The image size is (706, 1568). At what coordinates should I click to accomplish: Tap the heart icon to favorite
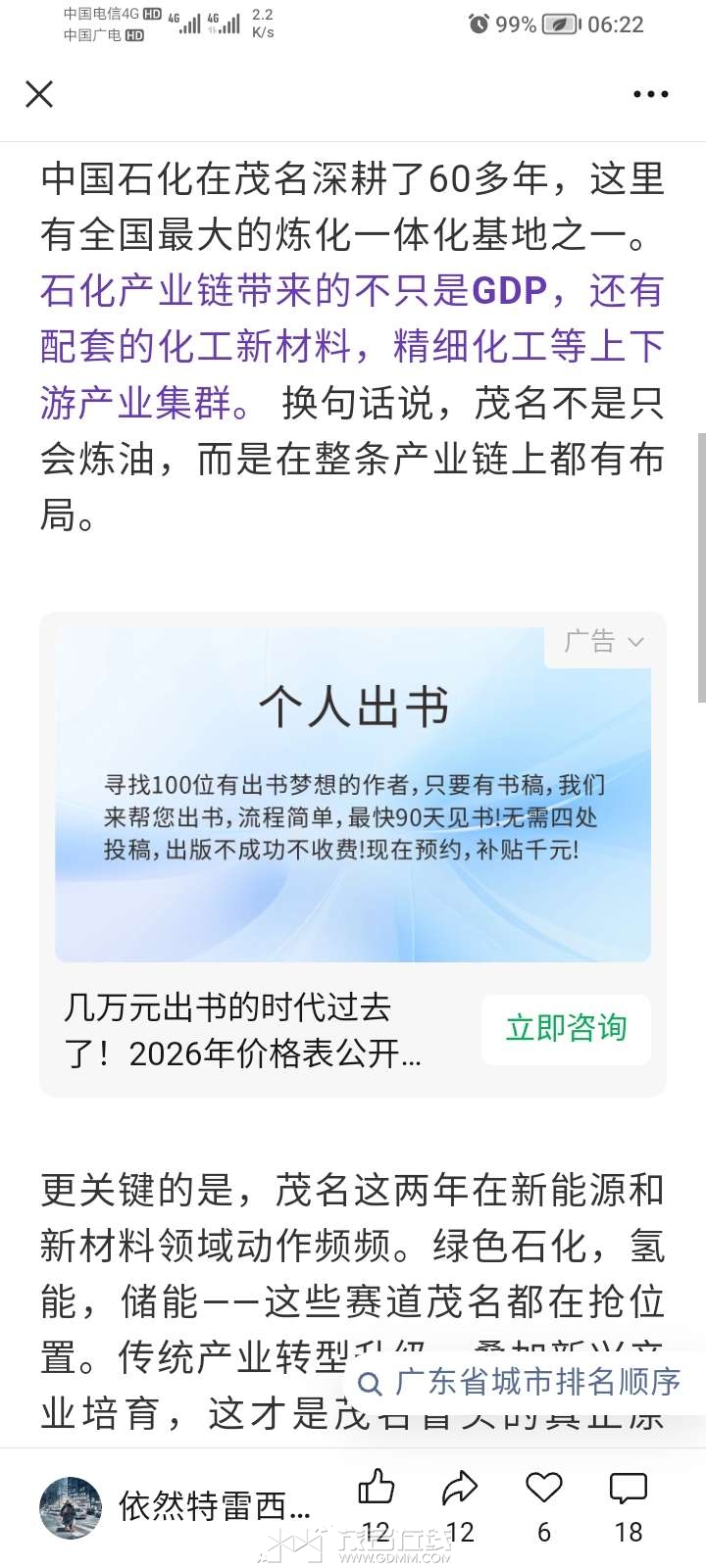click(x=543, y=1490)
